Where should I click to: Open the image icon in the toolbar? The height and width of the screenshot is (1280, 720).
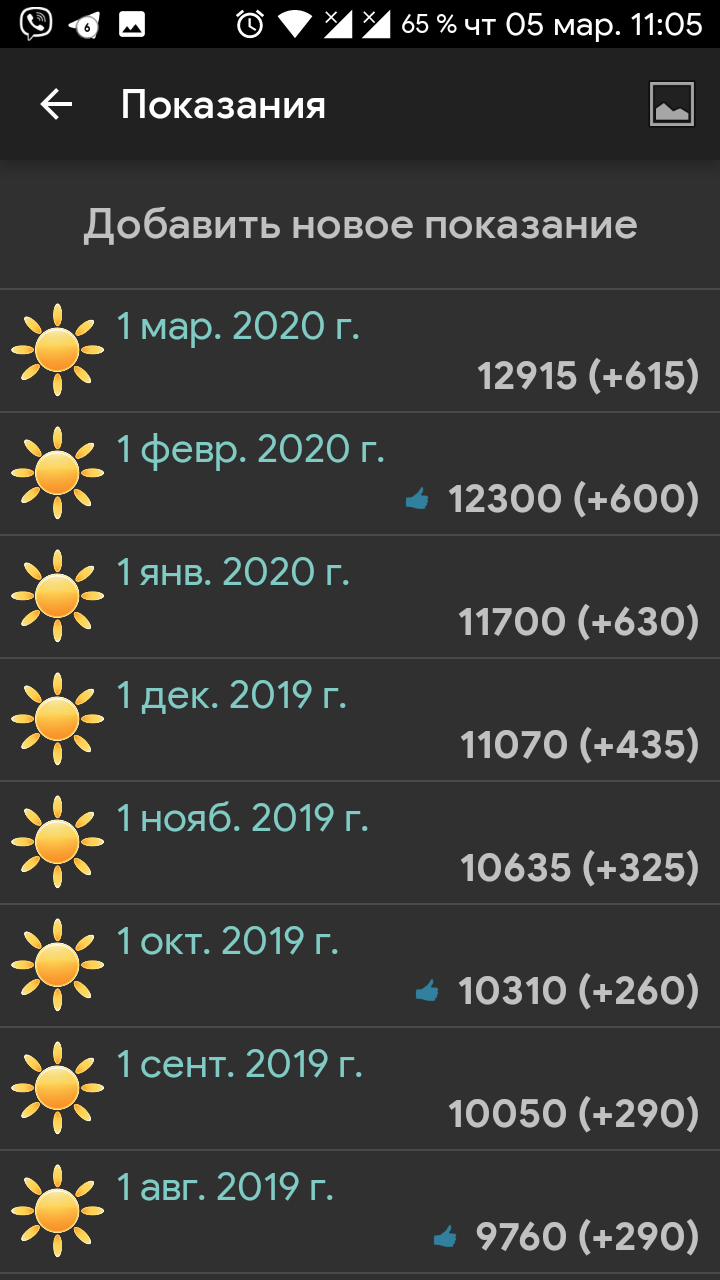point(671,104)
